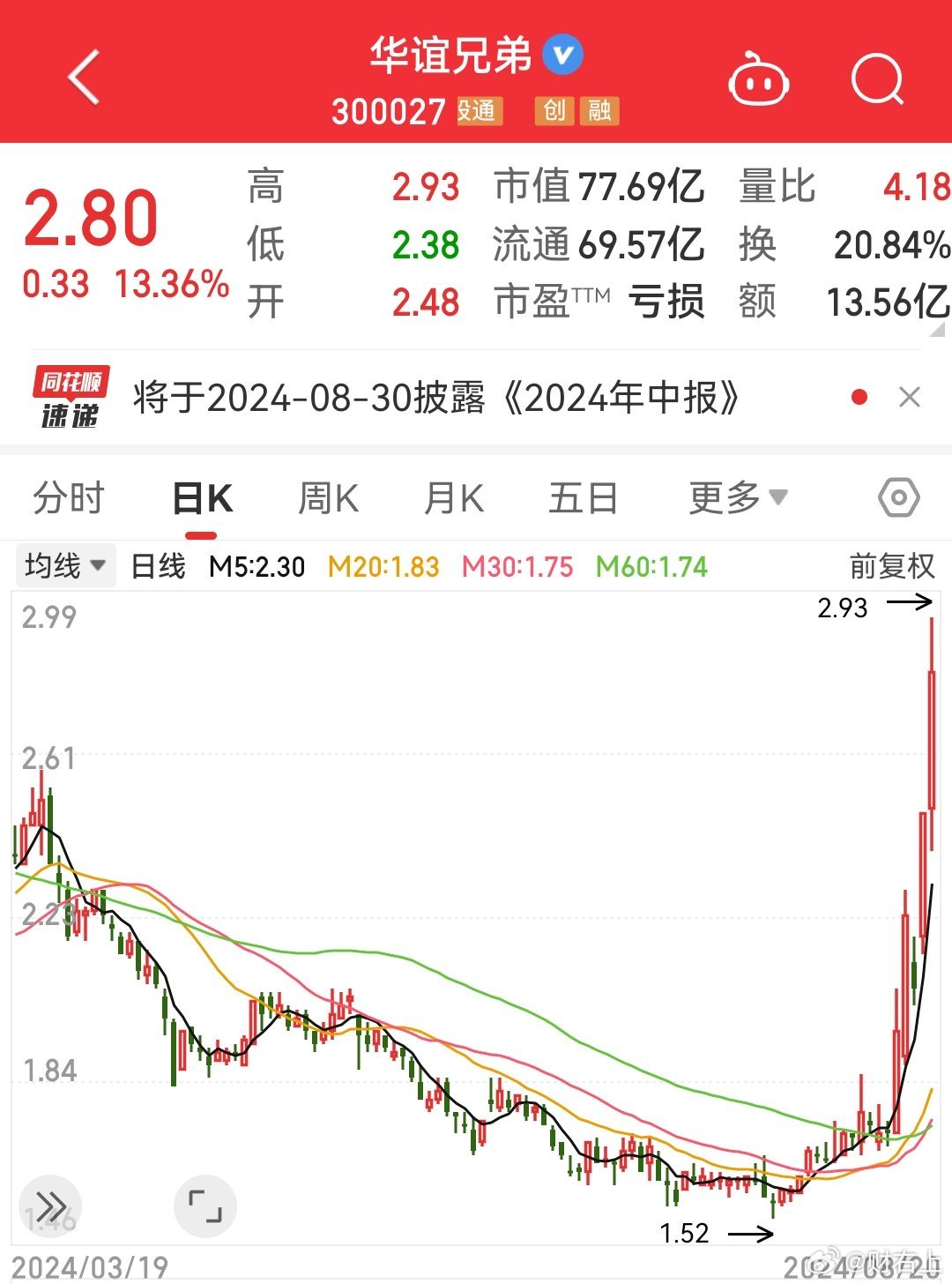Open the 均线 indicator dropdown
The height and width of the screenshot is (1284, 952).
[x=65, y=566]
